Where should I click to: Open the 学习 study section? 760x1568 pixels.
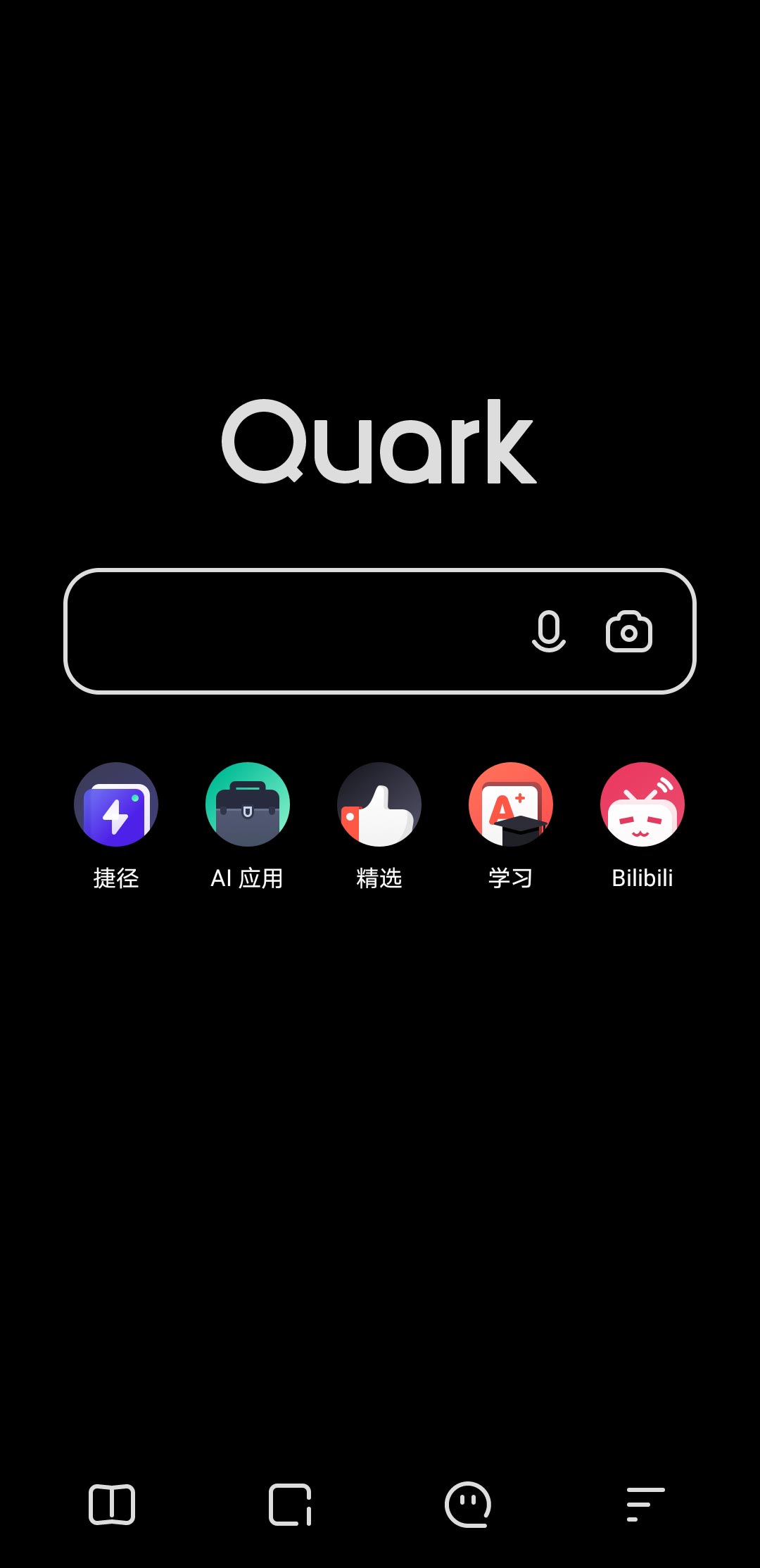511,804
